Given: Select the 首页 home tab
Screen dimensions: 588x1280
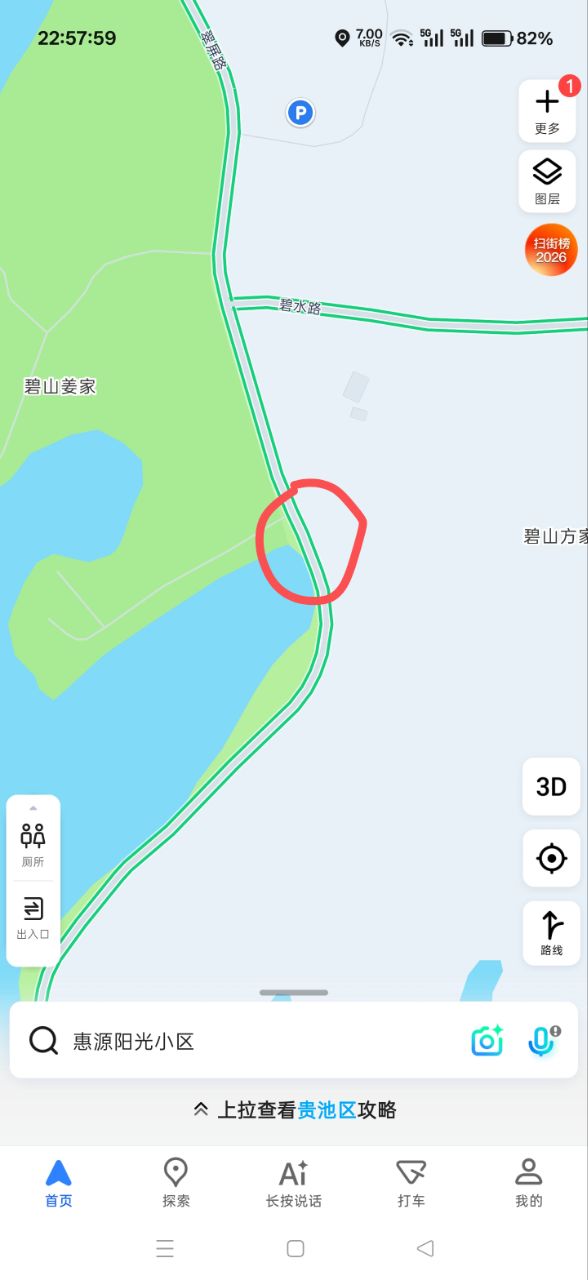Looking at the screenshot, I should [x=59, y=1183].
